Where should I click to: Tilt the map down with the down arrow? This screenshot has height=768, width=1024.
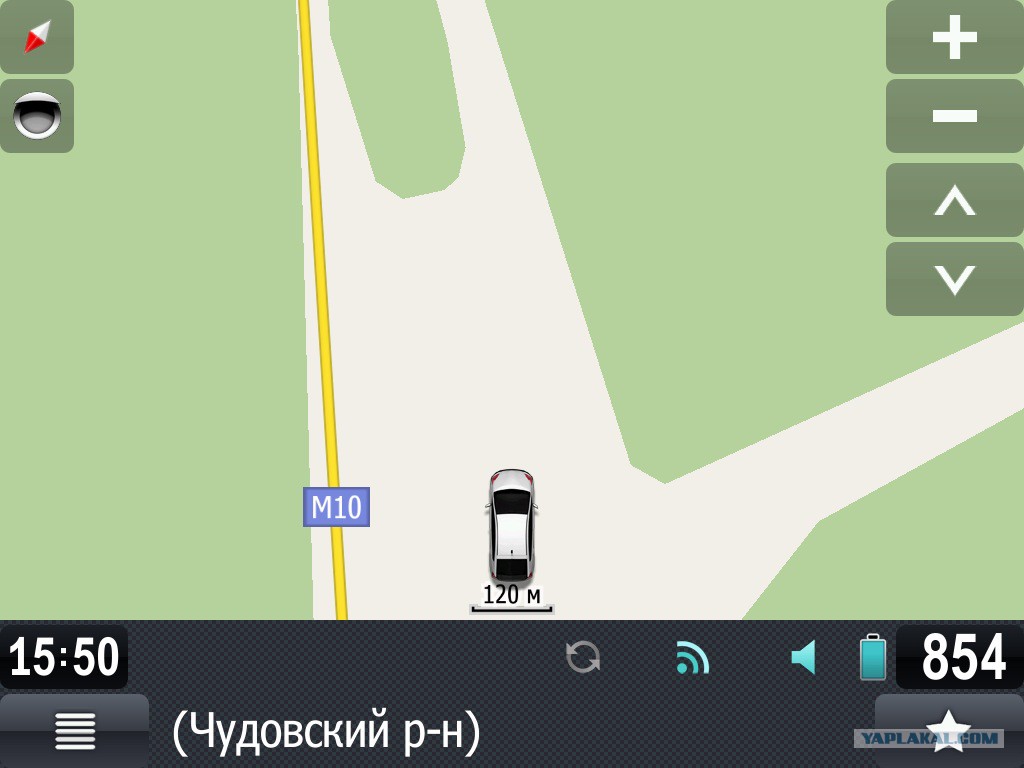pos(954,279)
